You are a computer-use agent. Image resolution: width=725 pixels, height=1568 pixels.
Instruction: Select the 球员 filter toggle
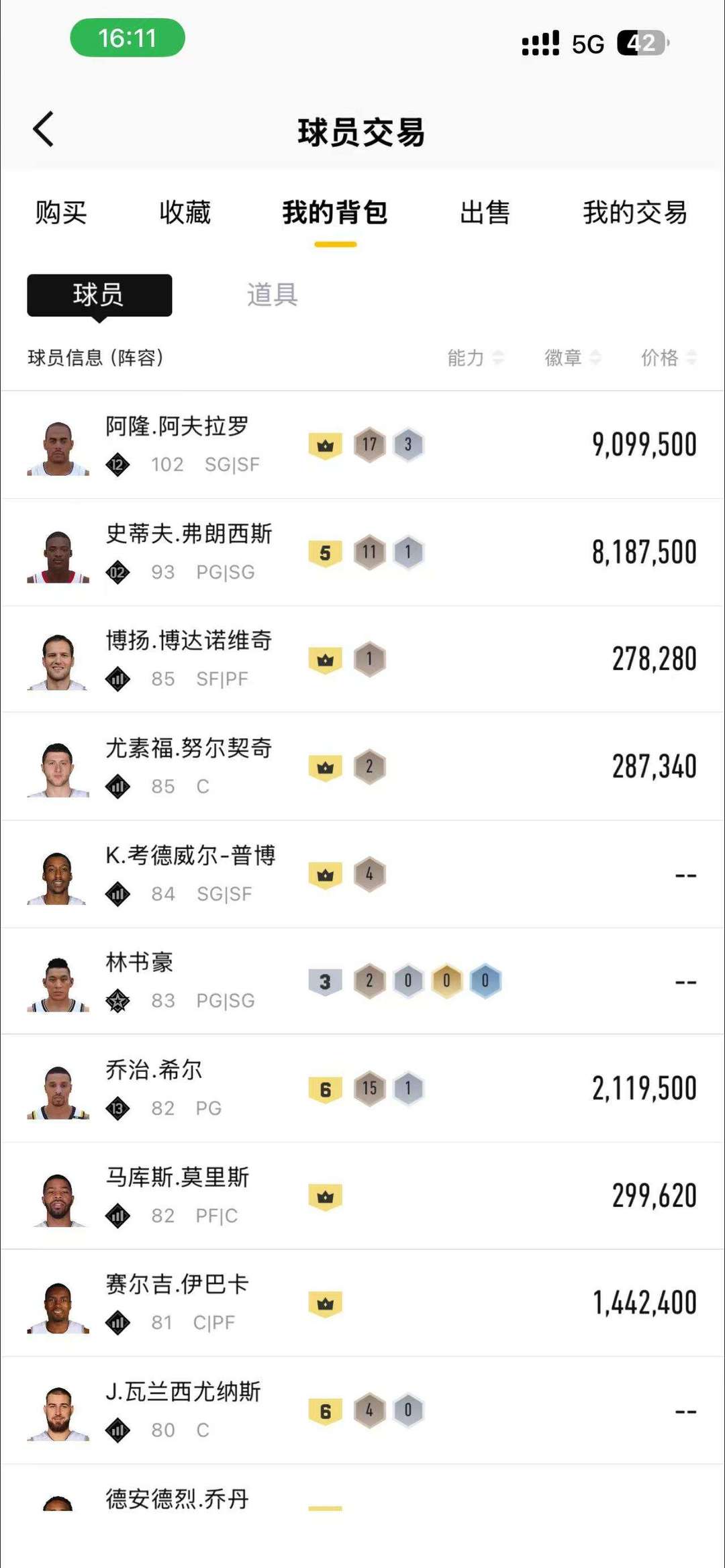(99, 295)
